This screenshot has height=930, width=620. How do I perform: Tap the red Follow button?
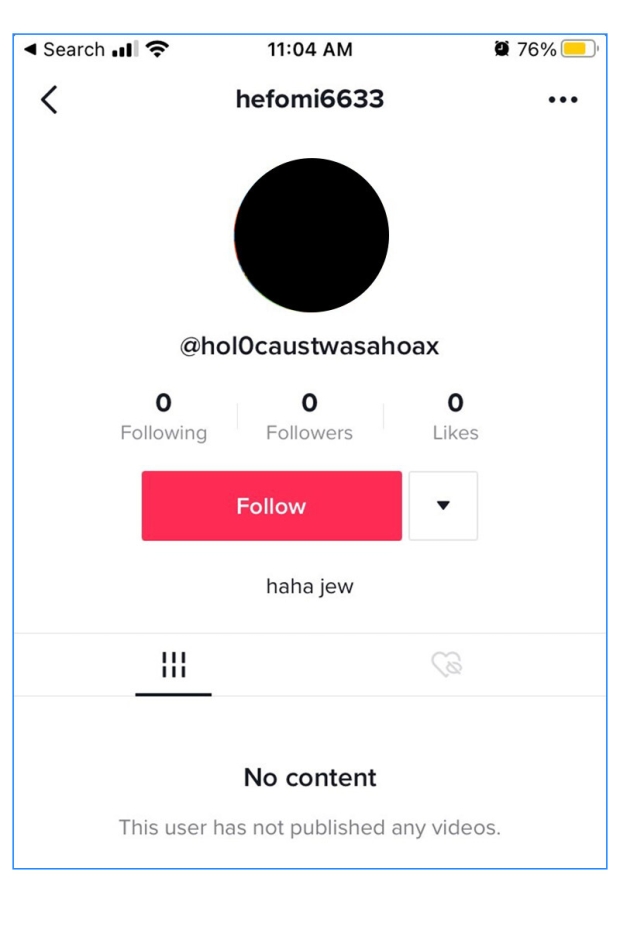271,506
